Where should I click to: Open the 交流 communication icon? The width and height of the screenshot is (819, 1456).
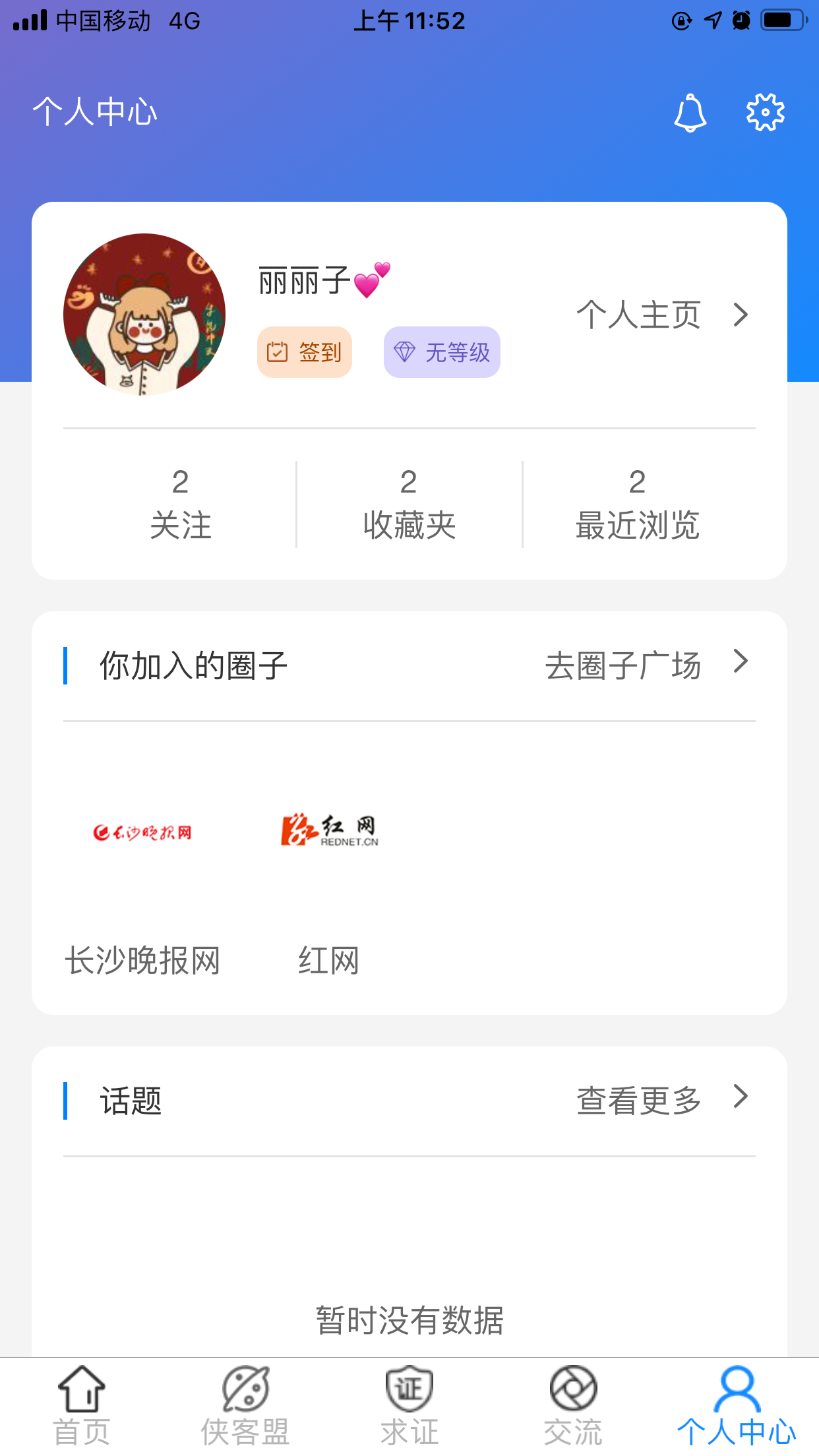point(573,1391)
